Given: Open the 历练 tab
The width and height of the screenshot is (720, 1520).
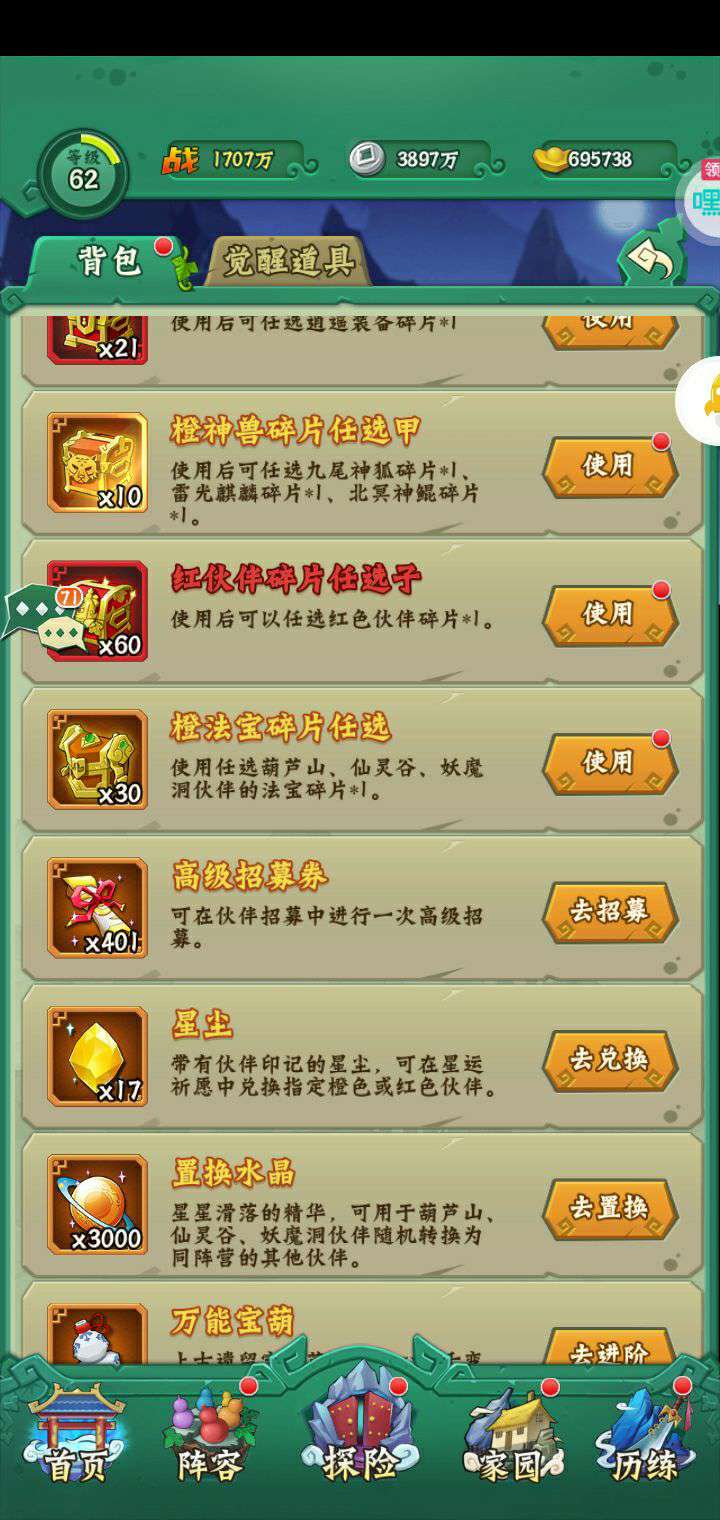Looking at the screenshot, I should click(x=645, y=1440).
